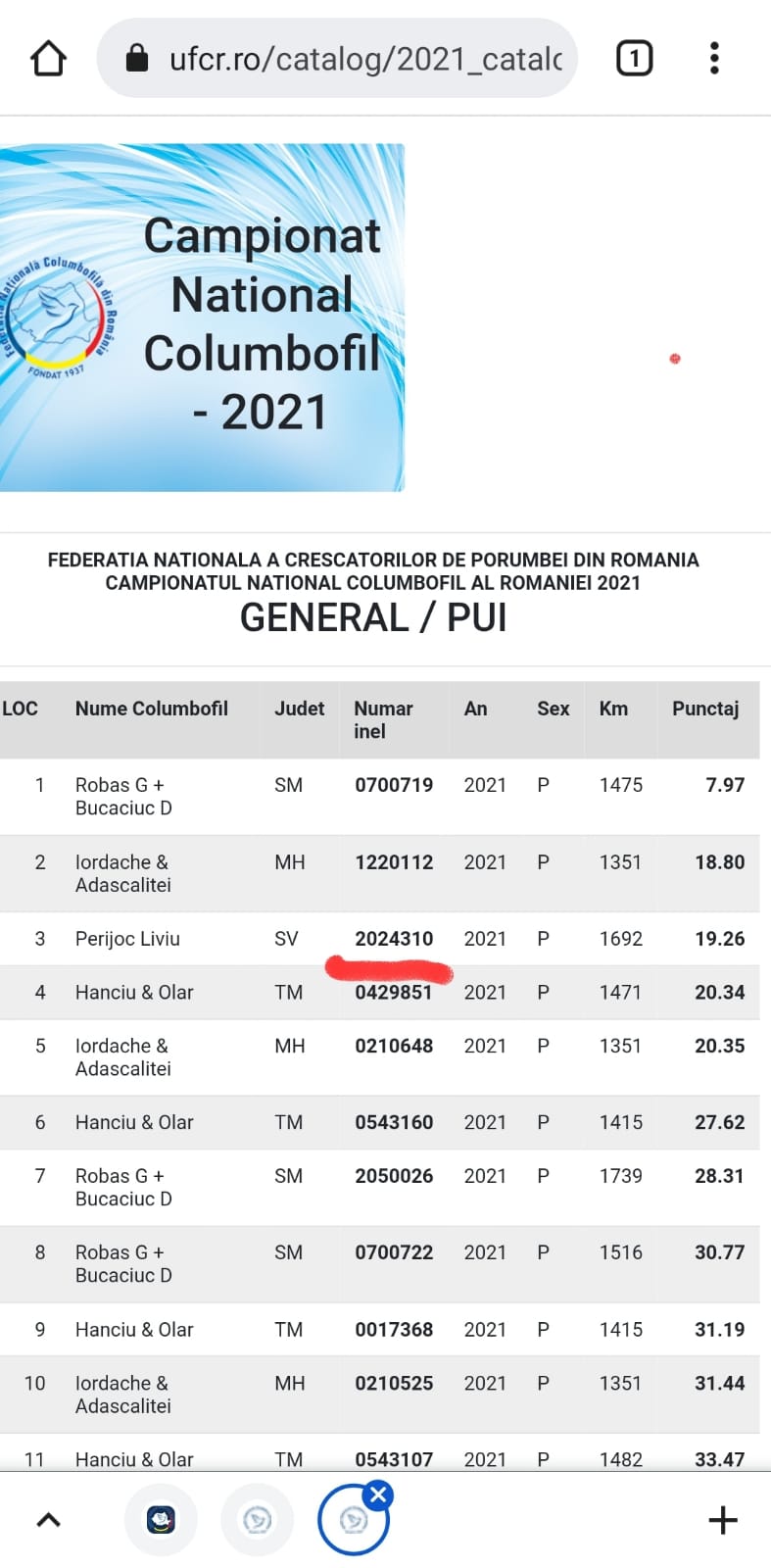
Task: Switch to the second tab thumbnail
Action: [x=257, y=1520]
